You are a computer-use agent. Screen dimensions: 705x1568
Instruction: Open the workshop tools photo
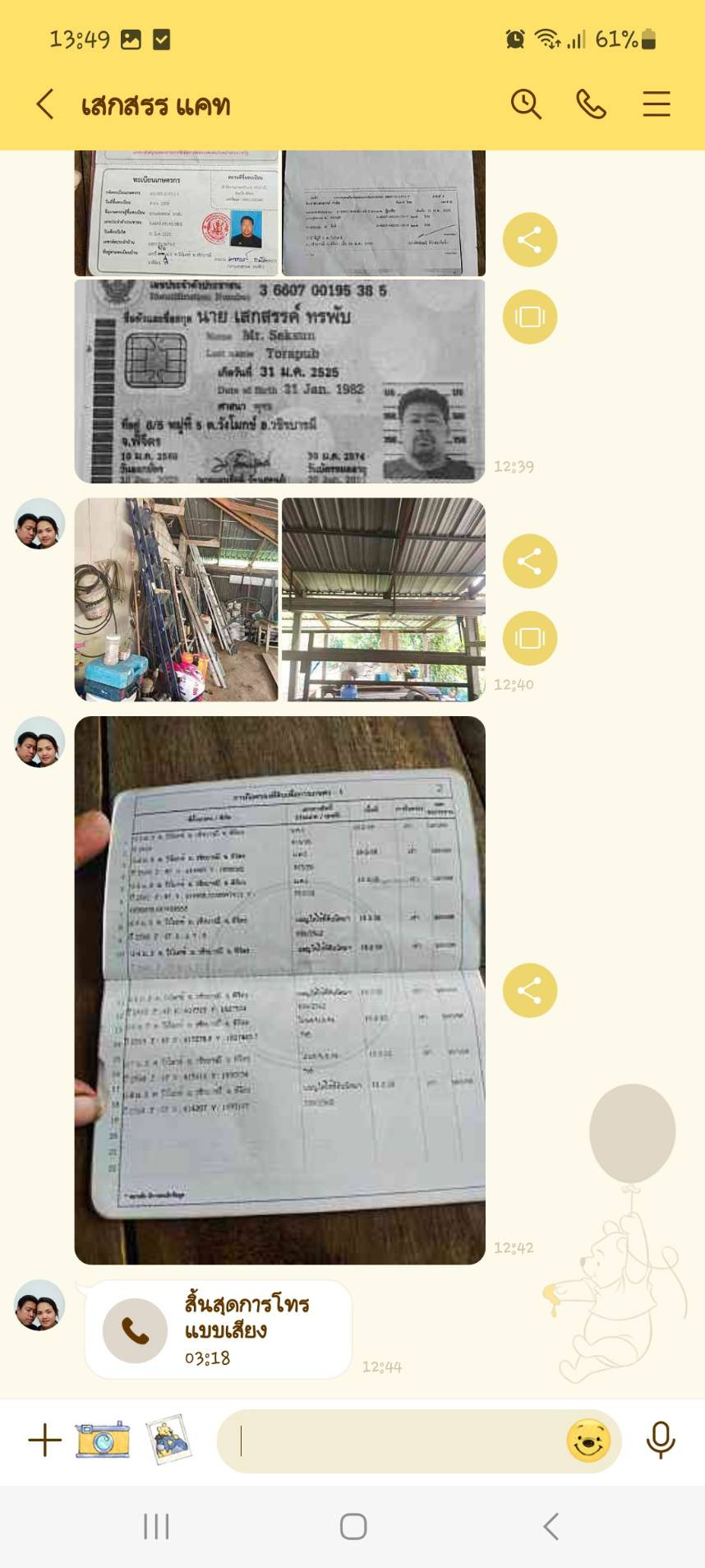click(176, 599)
